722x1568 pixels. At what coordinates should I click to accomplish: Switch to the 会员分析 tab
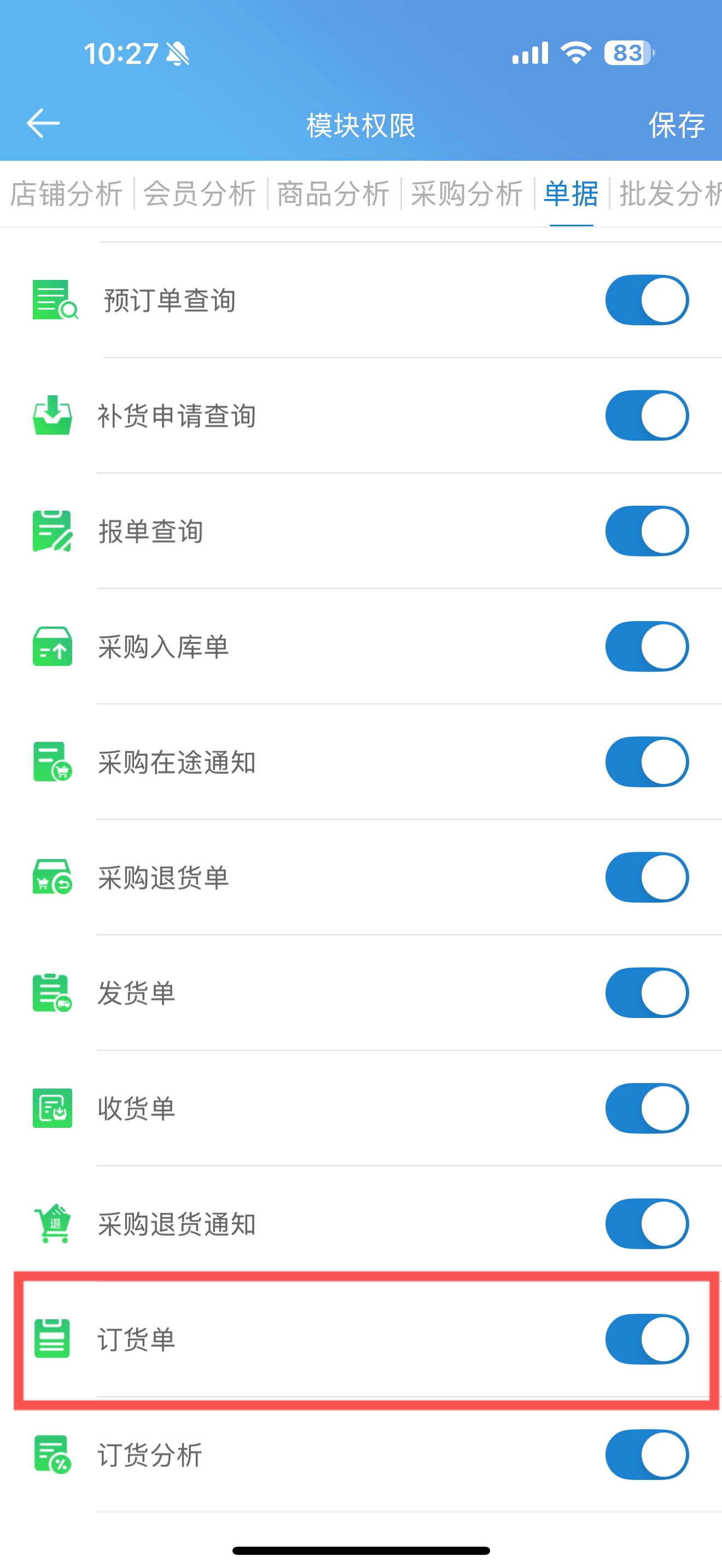(200, 194)
